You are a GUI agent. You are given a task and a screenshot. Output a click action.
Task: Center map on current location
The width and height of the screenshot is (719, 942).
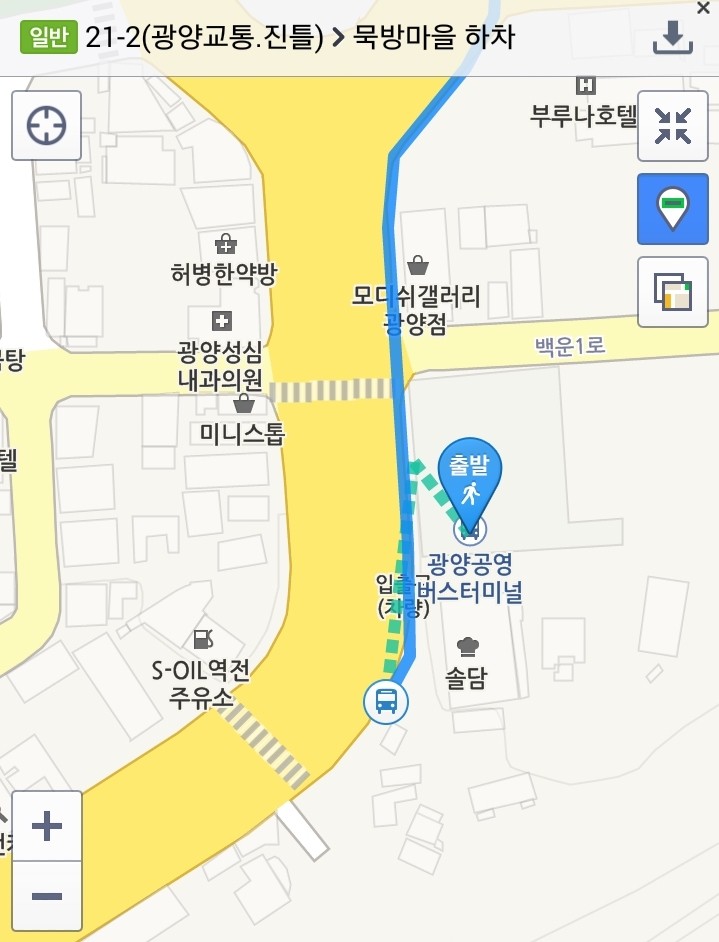coord(46,126)
